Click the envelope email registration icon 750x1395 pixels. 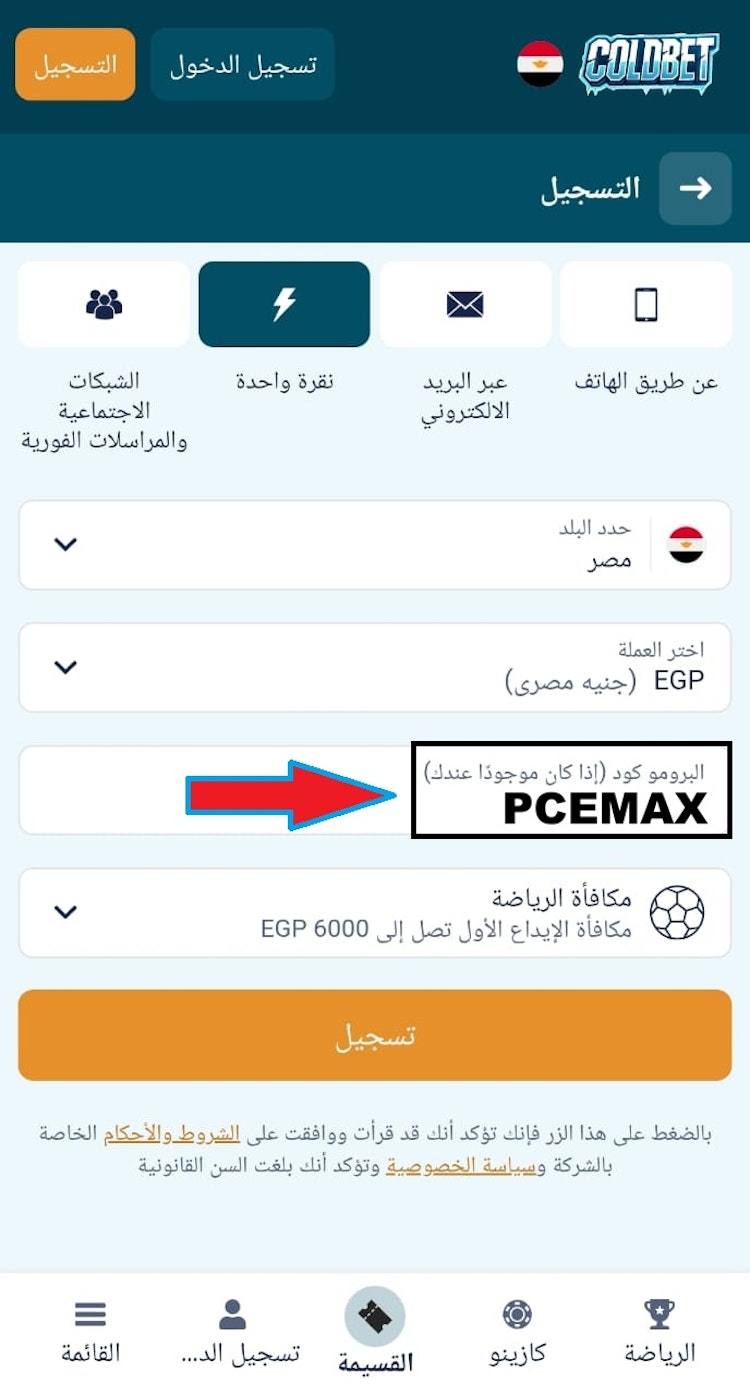pyautogui.click(x=466, y=305)
